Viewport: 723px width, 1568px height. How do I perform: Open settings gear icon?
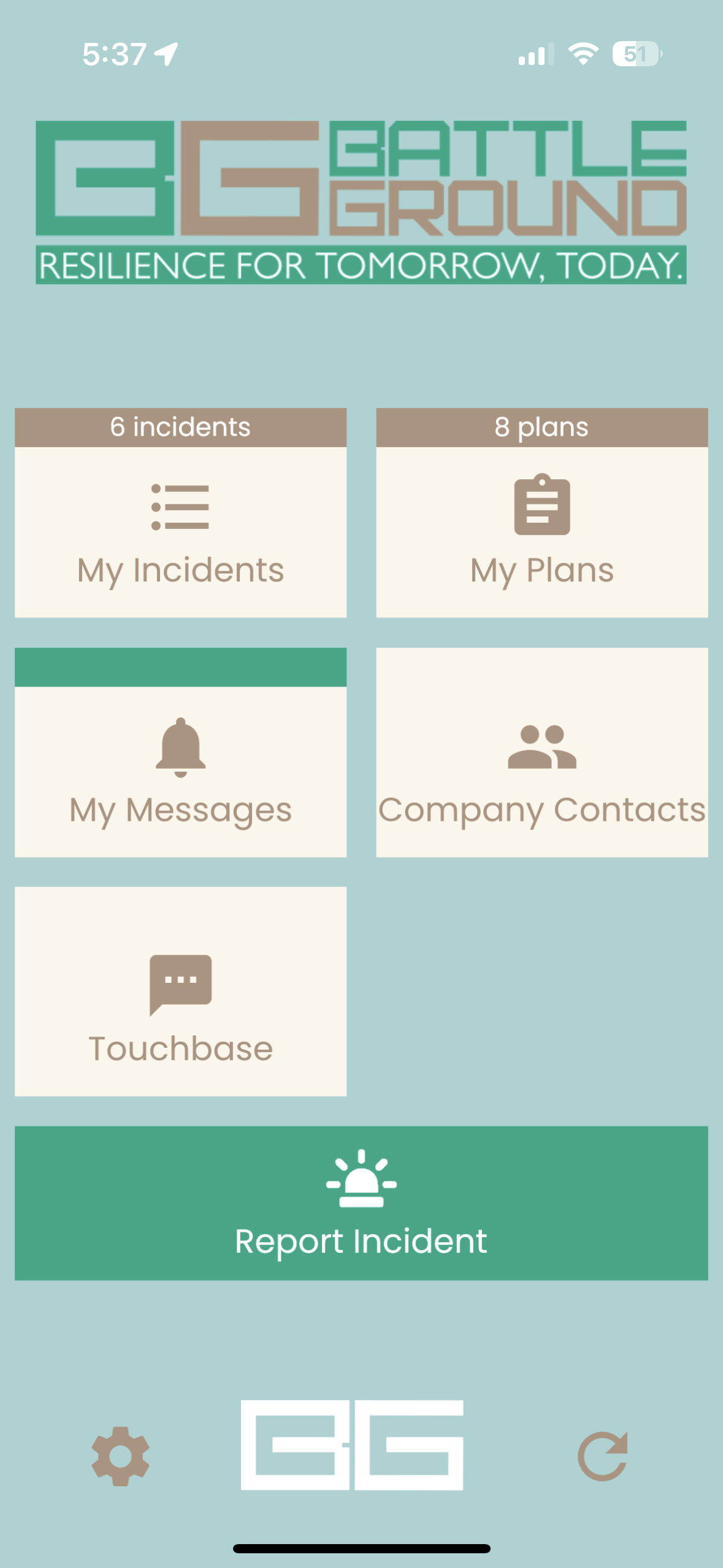point(120,1456)
